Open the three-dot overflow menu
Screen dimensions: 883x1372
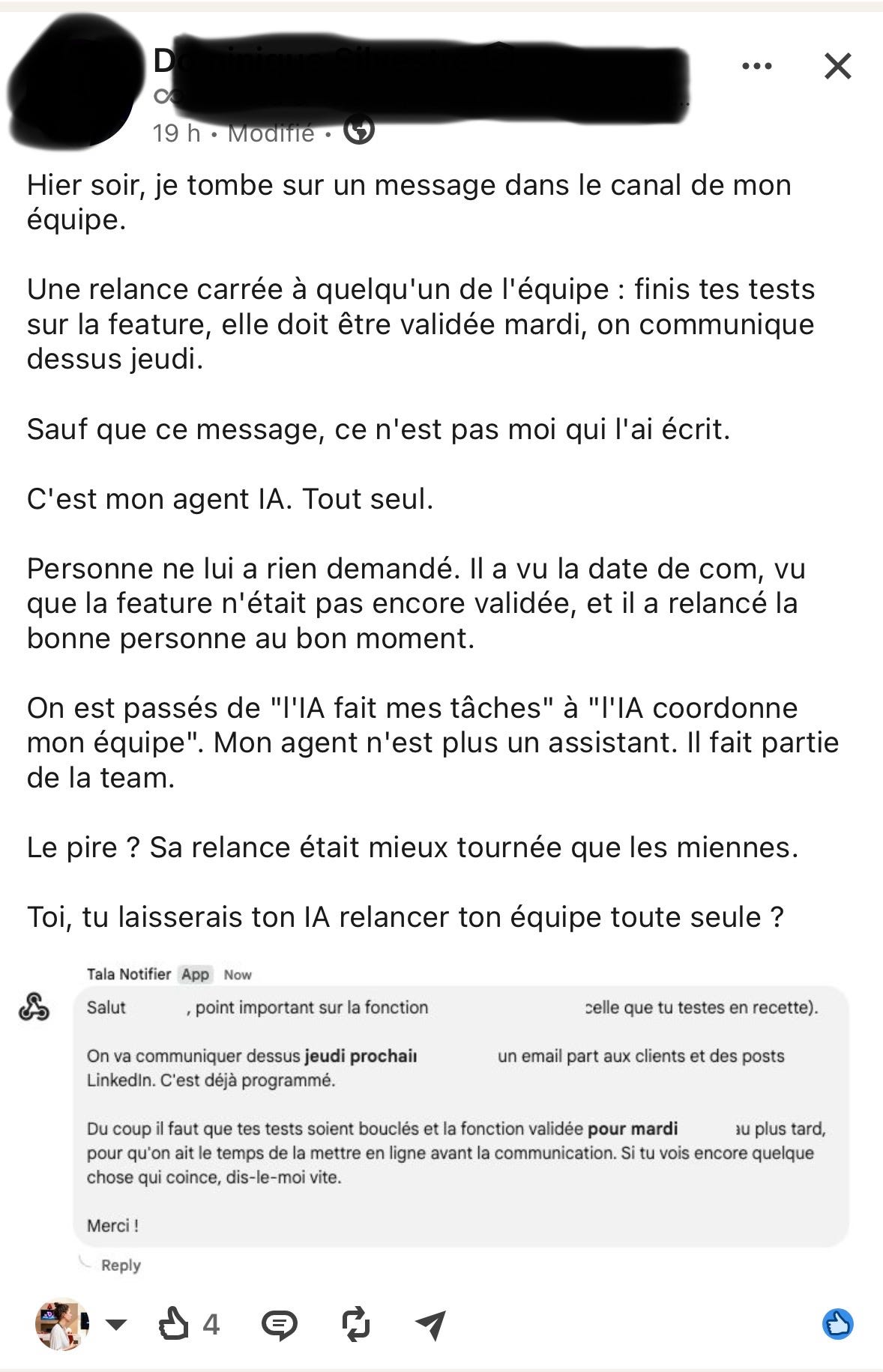point(756,66)
